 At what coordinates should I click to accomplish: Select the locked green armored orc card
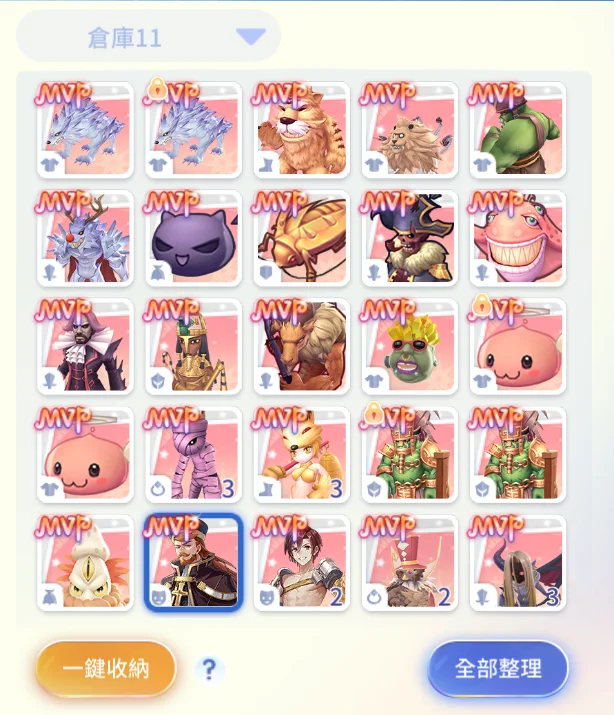point(409,454)
